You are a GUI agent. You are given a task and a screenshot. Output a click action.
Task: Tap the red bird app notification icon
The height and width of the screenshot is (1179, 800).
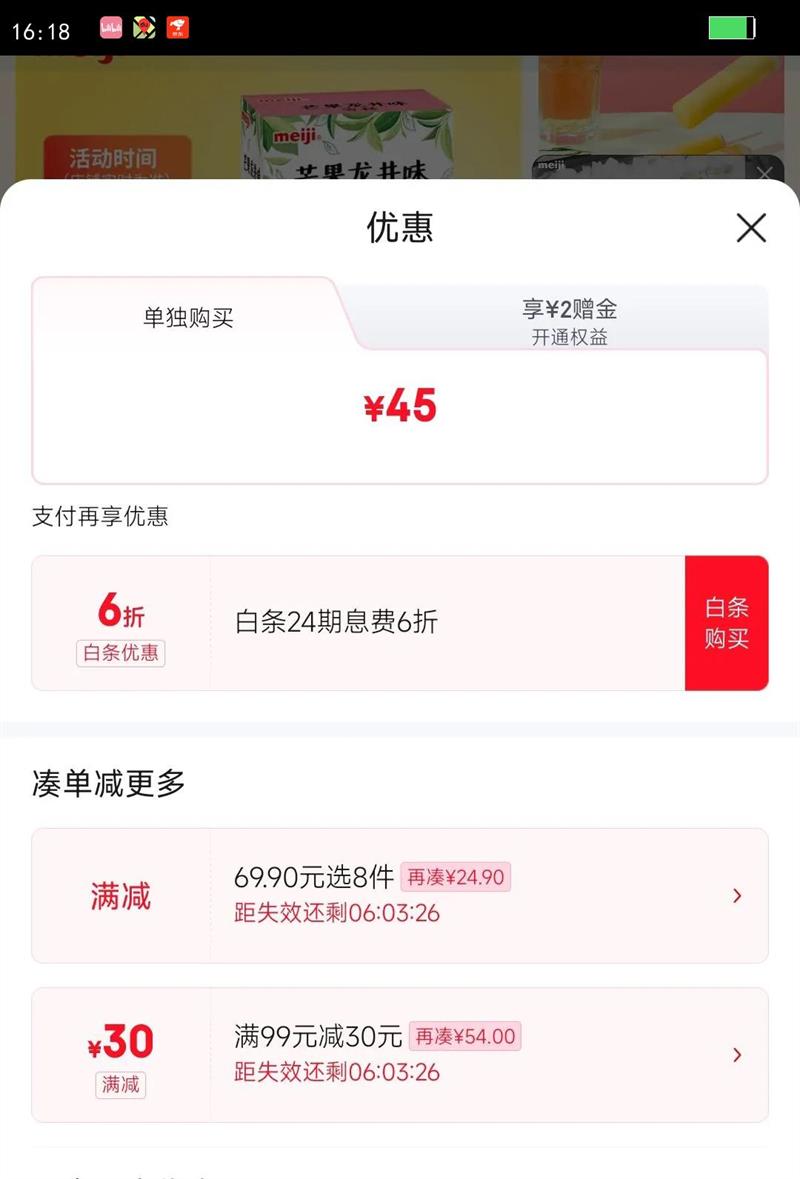click(x=178, y=27)
